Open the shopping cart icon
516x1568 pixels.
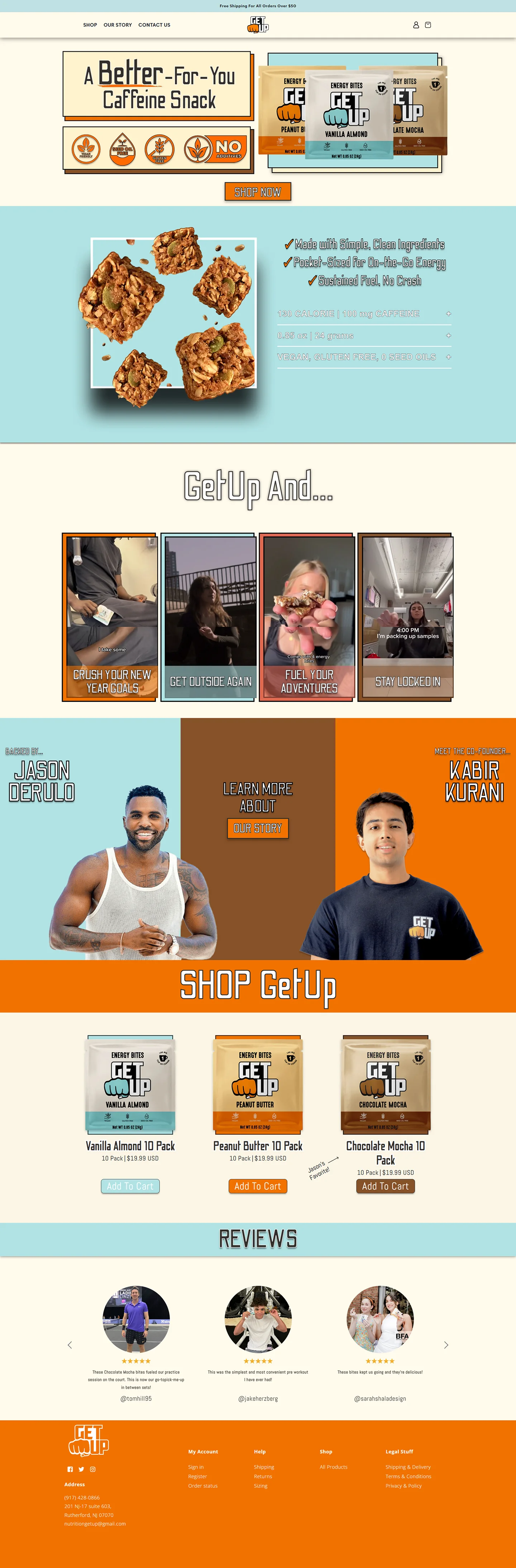(x=428, y=25)
